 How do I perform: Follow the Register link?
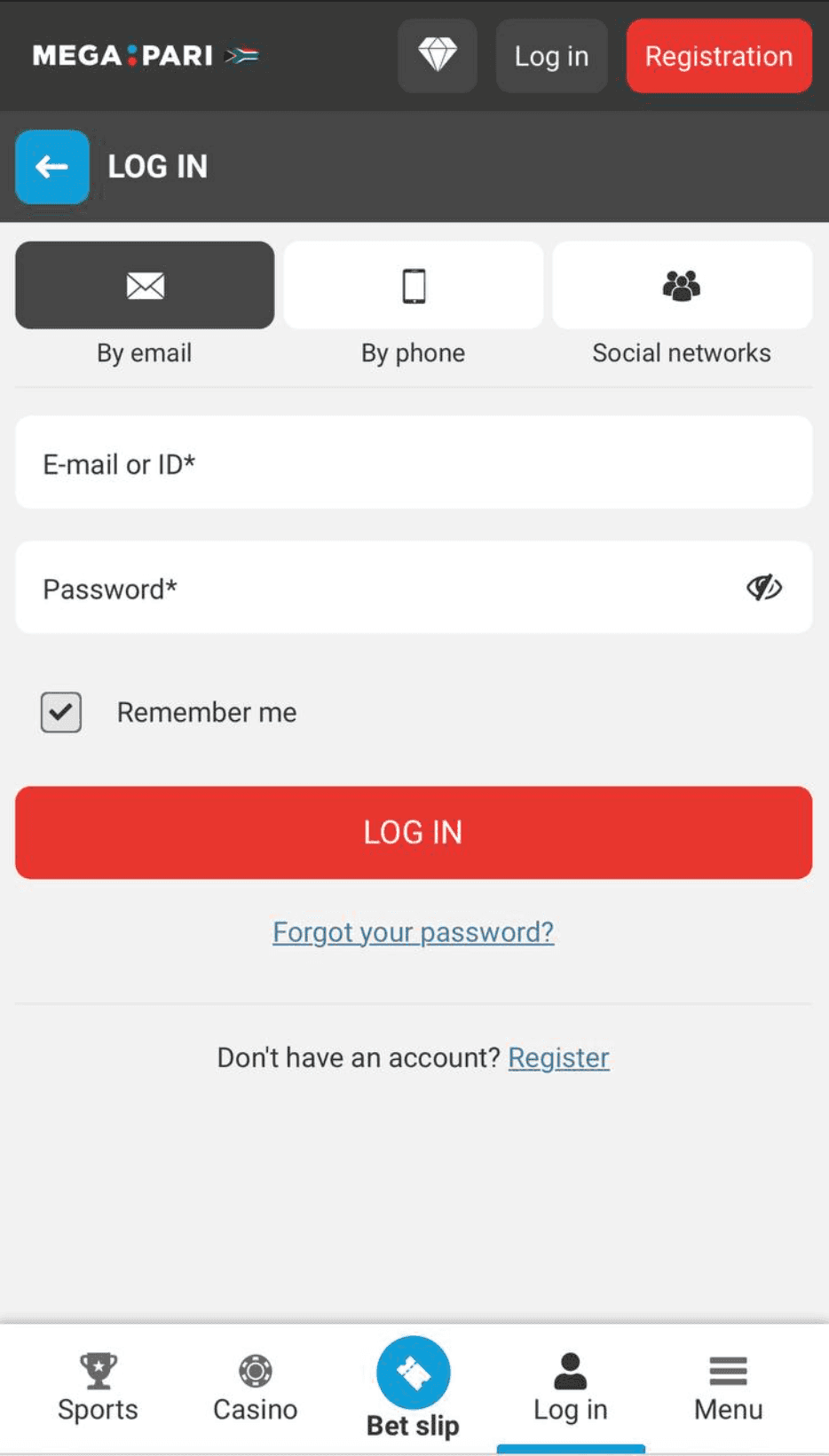coord(558,1057)
